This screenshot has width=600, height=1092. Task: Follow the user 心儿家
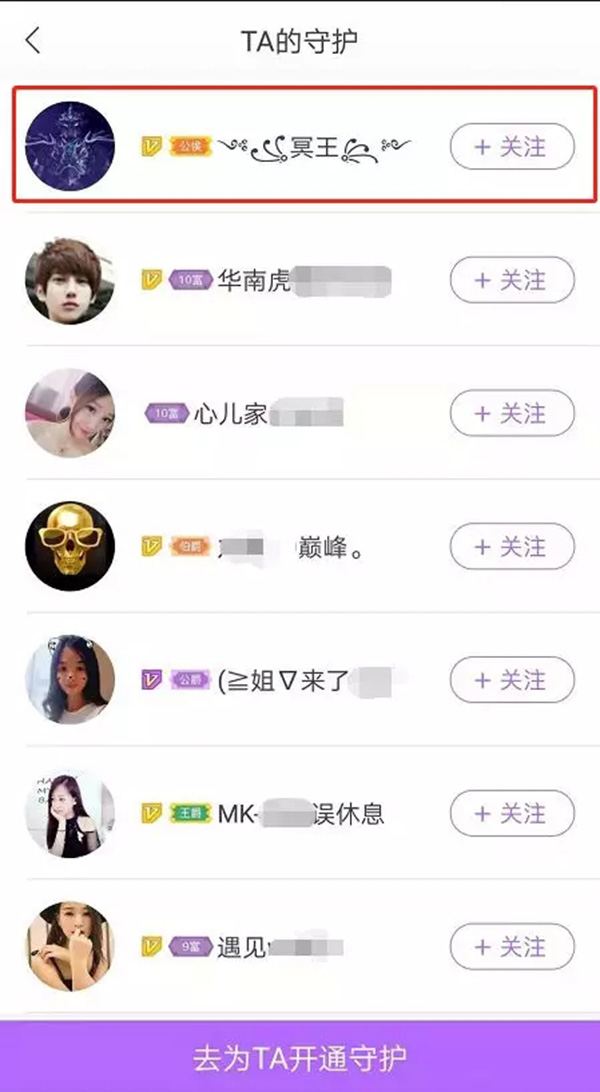[x=512, y=413]
